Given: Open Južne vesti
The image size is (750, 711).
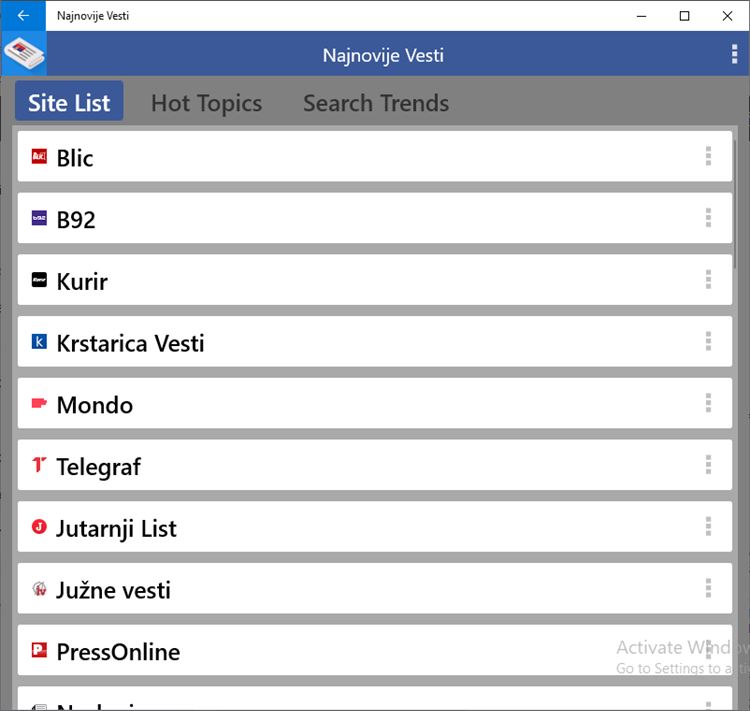Looking at the screenshot, I should click(x=113, y=590).
